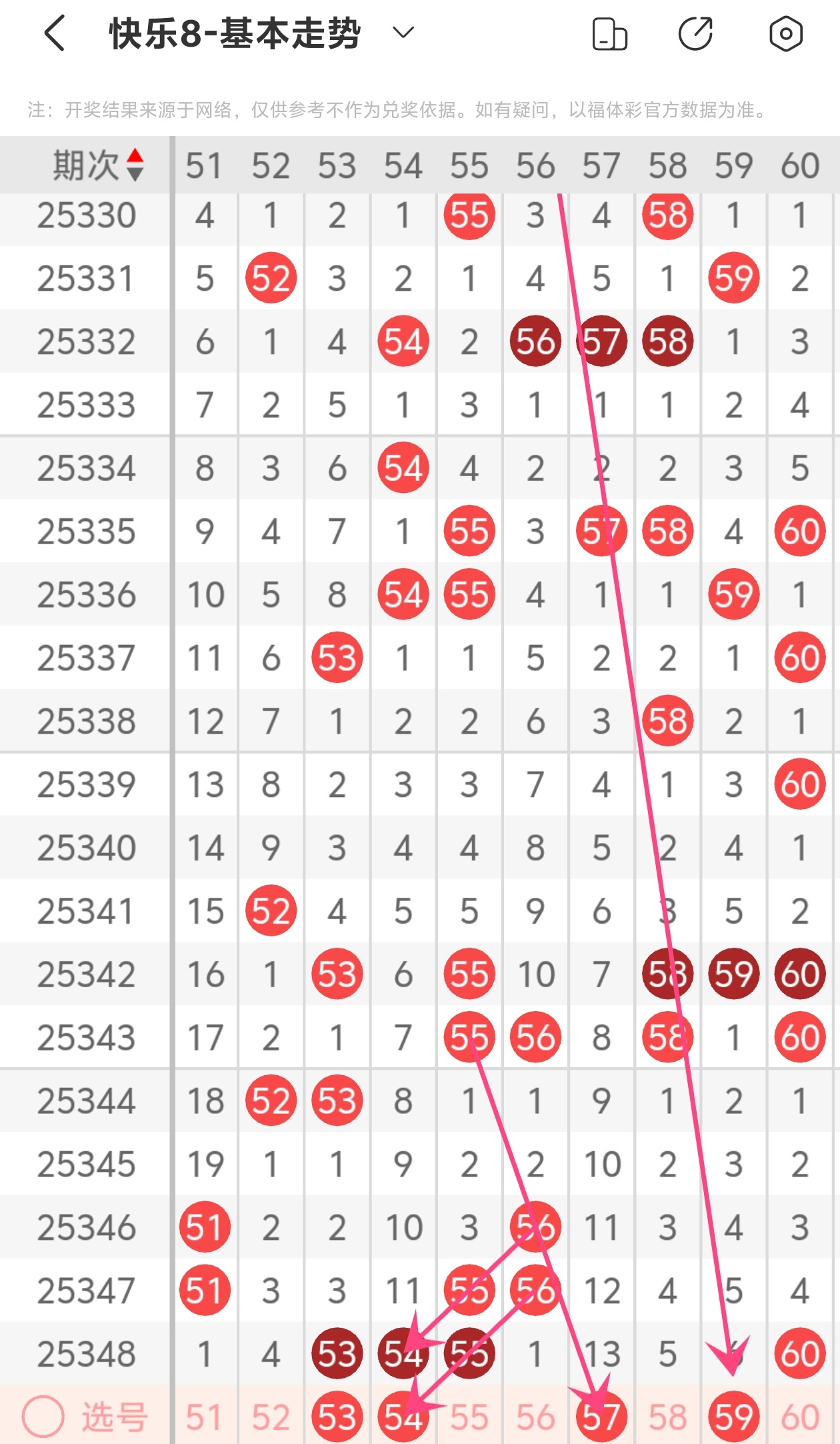
Task: Select number 56 in the 选号 row
Action: coord(535,1417)
